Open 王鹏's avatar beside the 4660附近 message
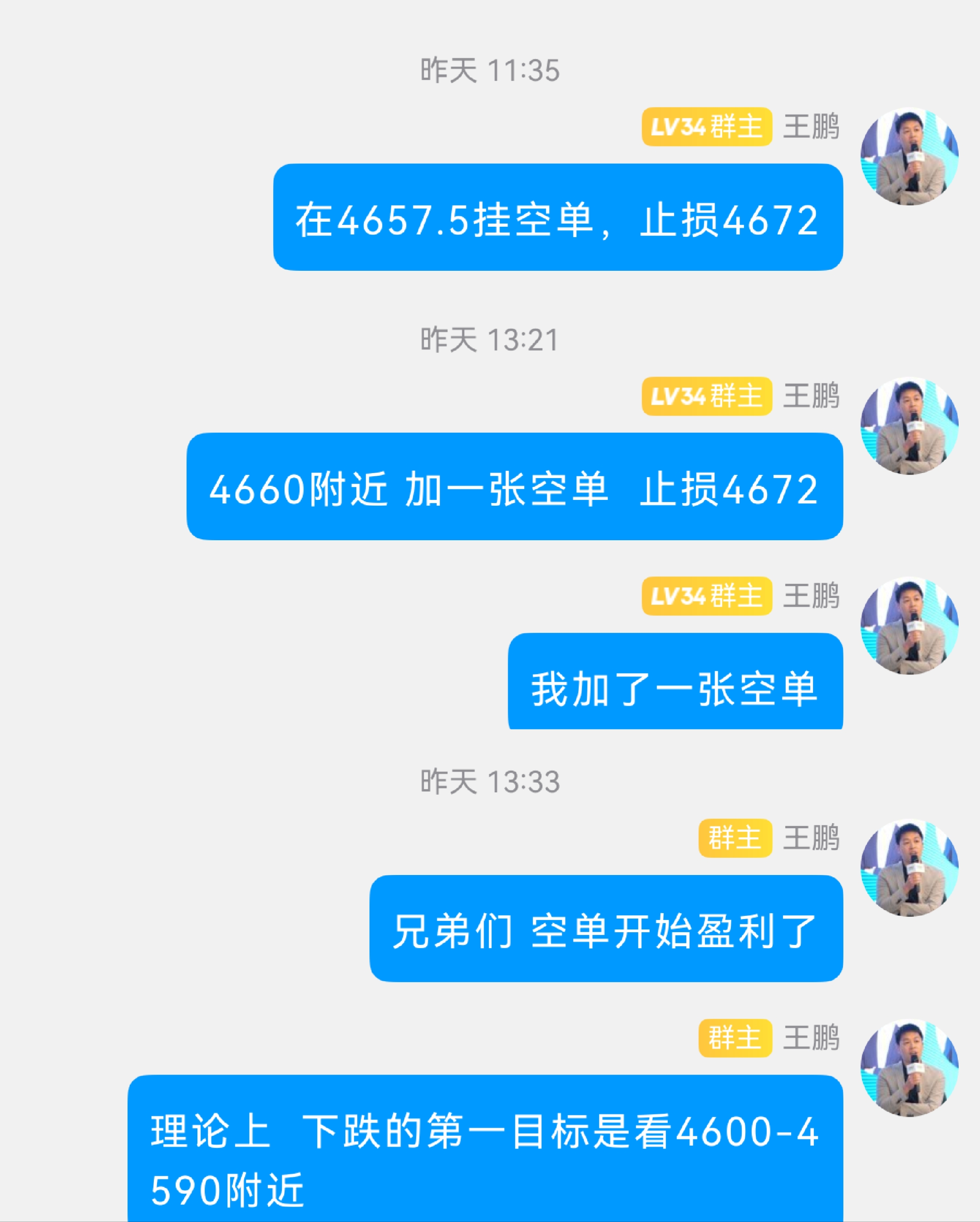The width and height of the screenshot is (980, 1222). tap(909, 425)
